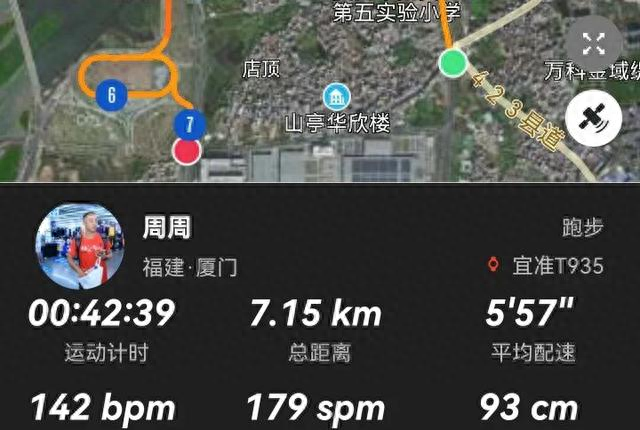
Task: Expand the map to fullscreen
Action: [x=593, y=43]
